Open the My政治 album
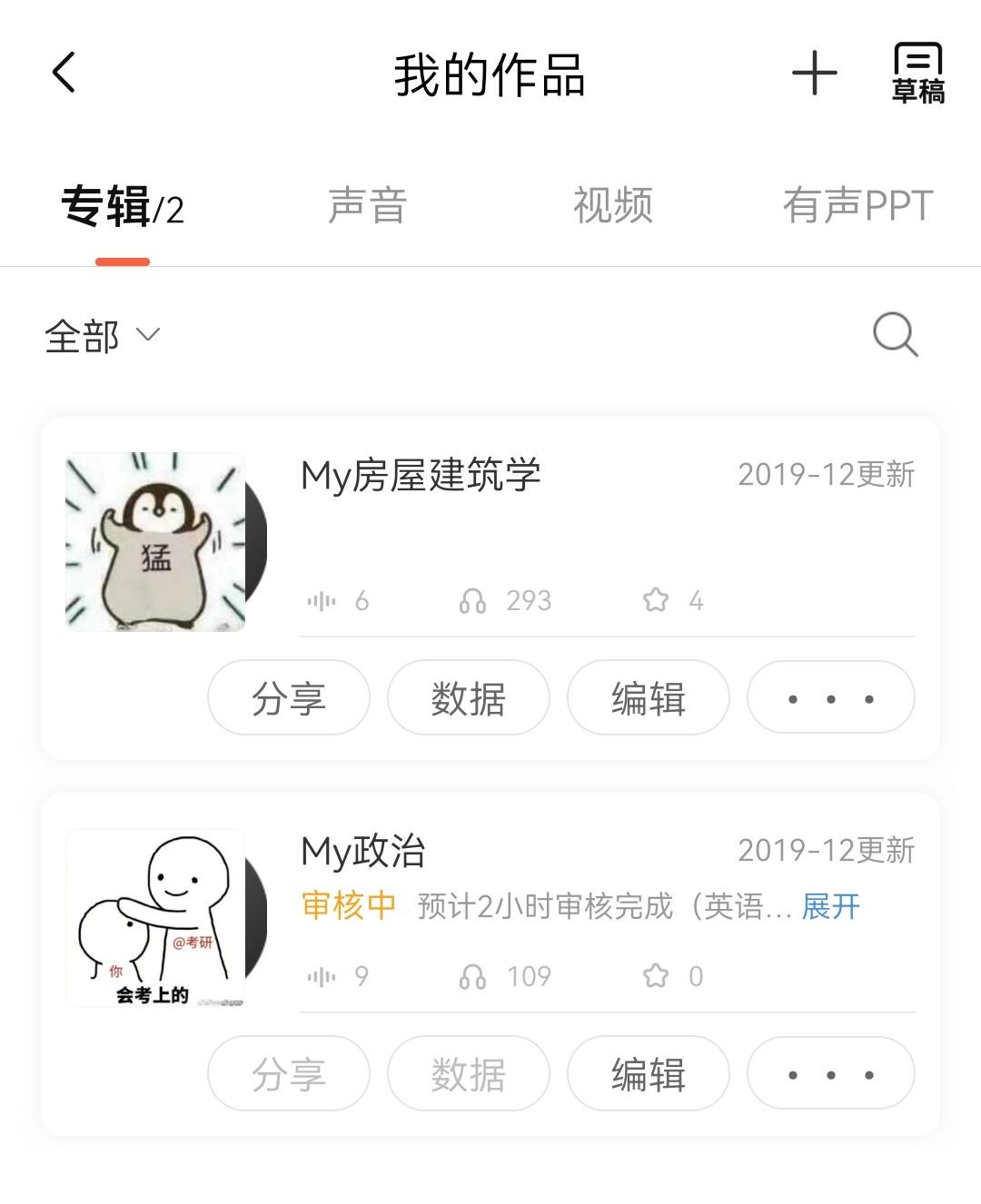 pos(363,852)
